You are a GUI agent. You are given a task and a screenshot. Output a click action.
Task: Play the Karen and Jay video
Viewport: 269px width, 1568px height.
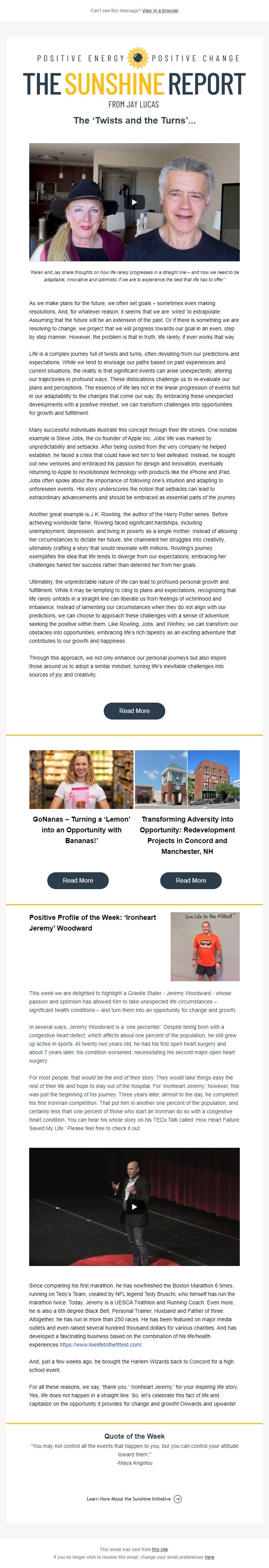(134, 202)
